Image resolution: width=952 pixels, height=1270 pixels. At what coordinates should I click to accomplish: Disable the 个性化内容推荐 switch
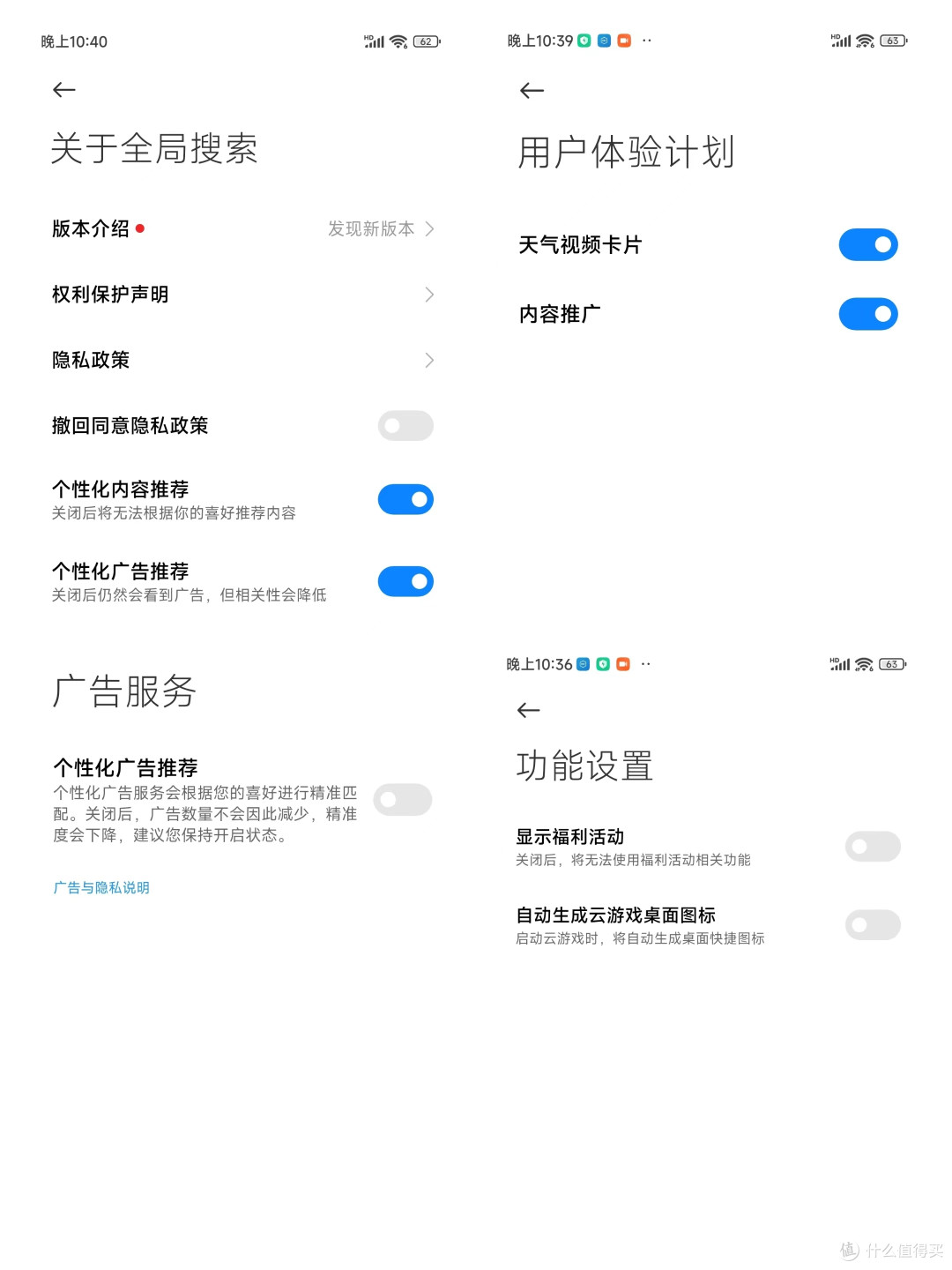(405, 499)
